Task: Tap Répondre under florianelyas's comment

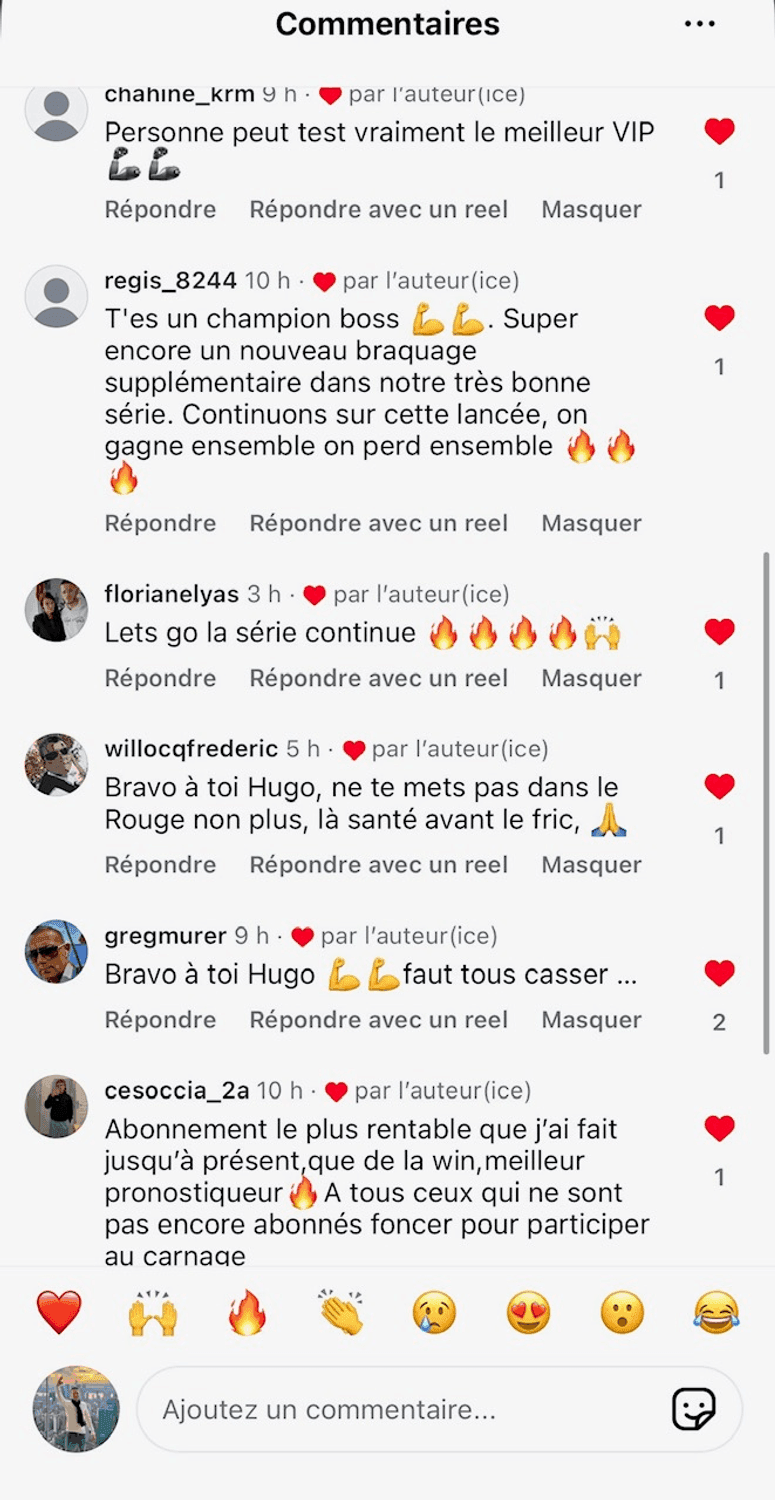Action: [x=160, y=678]
